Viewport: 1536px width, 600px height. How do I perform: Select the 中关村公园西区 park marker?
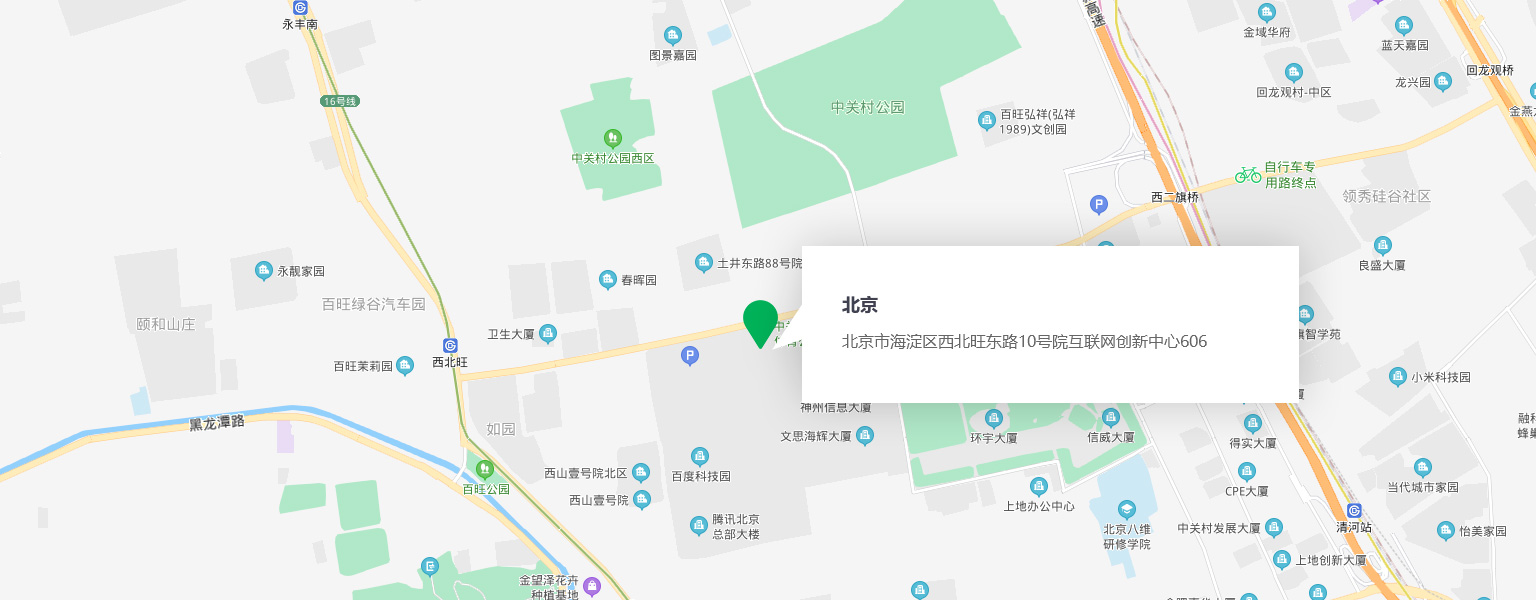point(612,137)
